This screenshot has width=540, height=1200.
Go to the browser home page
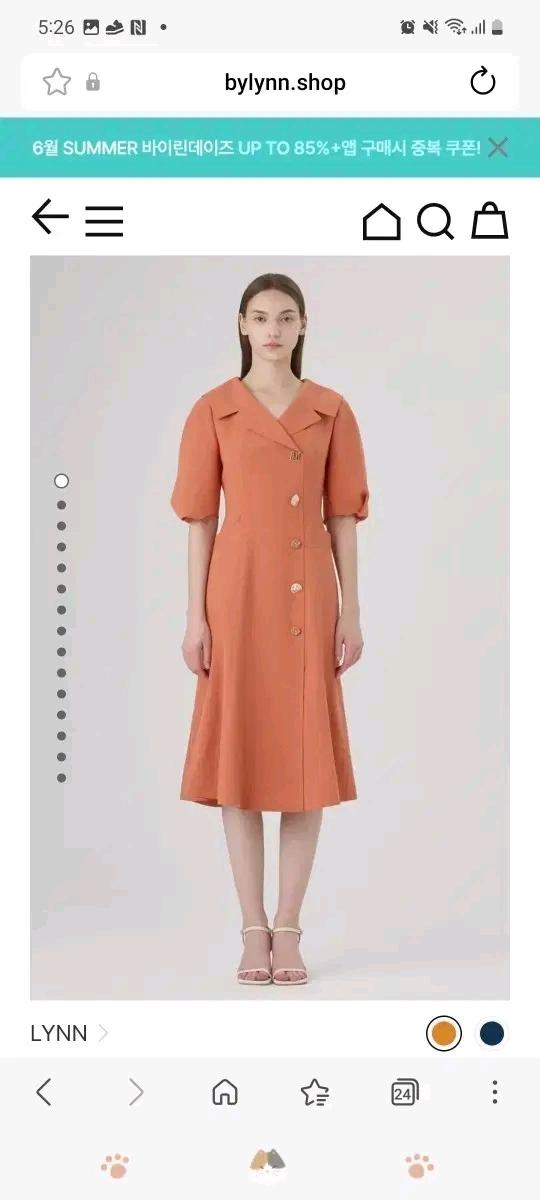click(225, 1092)
